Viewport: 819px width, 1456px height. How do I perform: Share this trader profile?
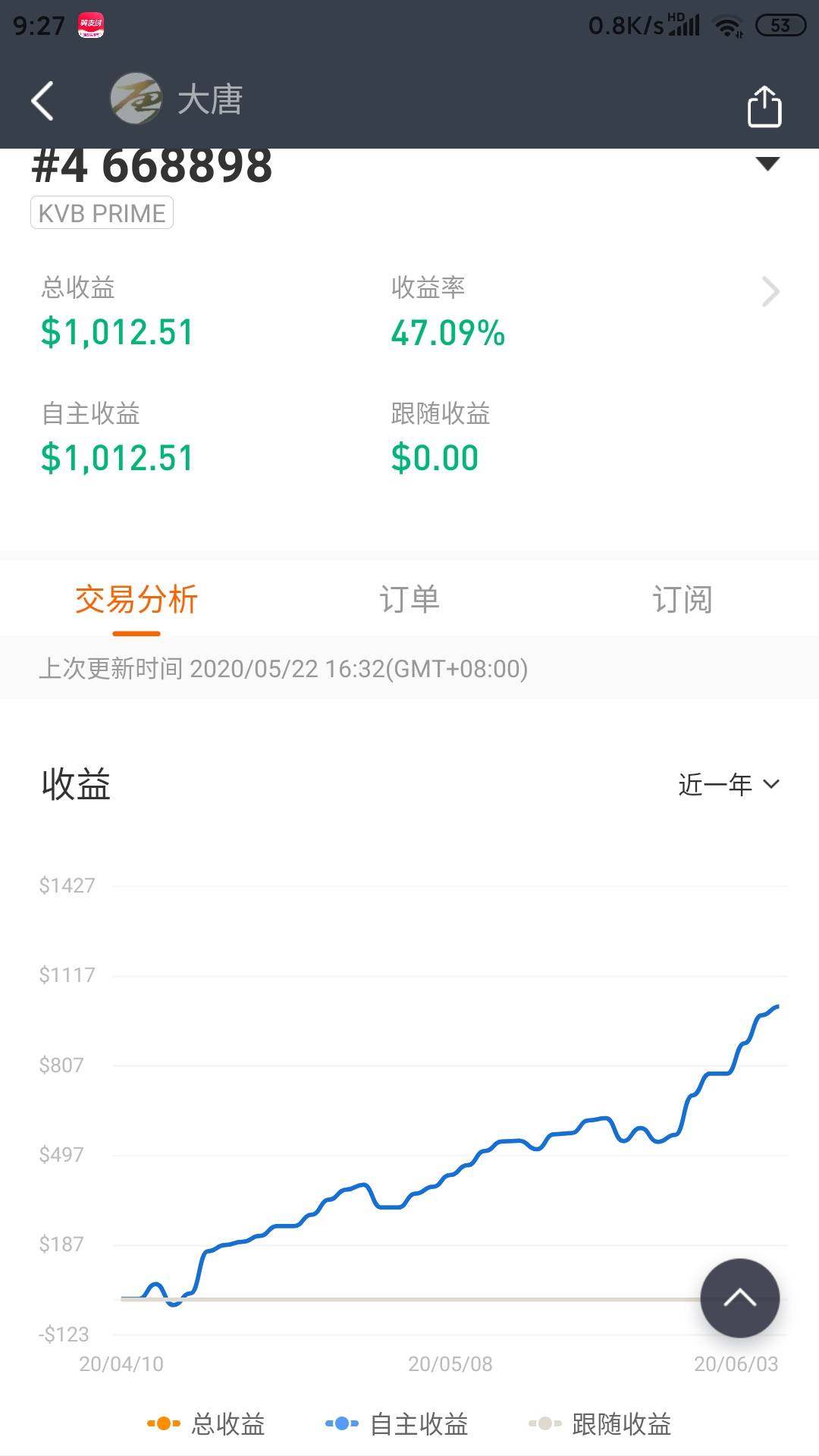[x=764, y=106]
